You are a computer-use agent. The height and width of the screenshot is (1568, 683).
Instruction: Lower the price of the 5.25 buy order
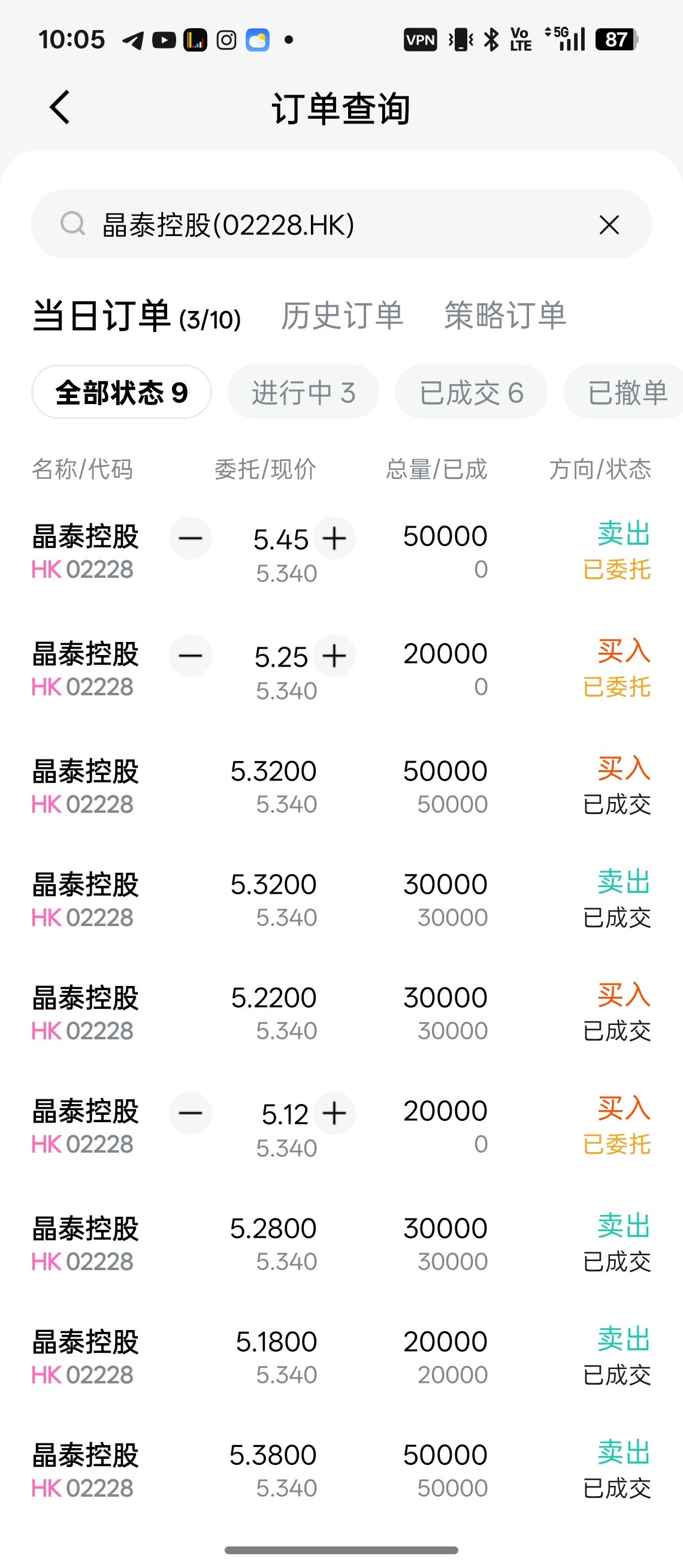click(191, 656)
